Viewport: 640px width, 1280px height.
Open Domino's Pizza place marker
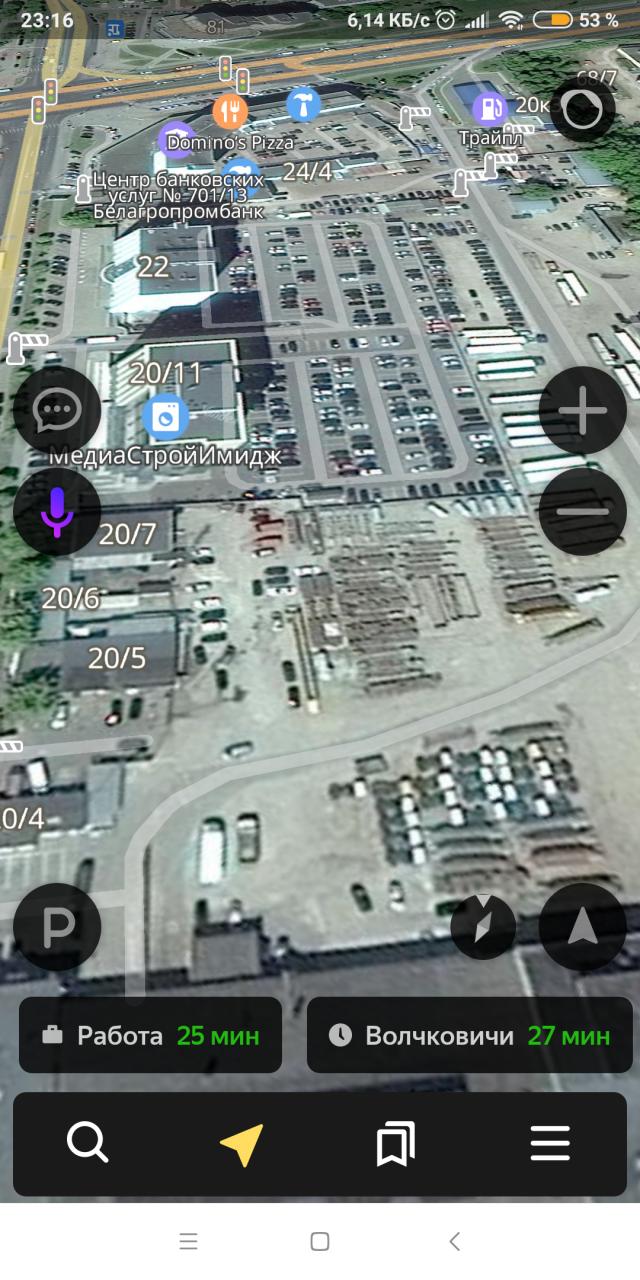coord(178,140)
